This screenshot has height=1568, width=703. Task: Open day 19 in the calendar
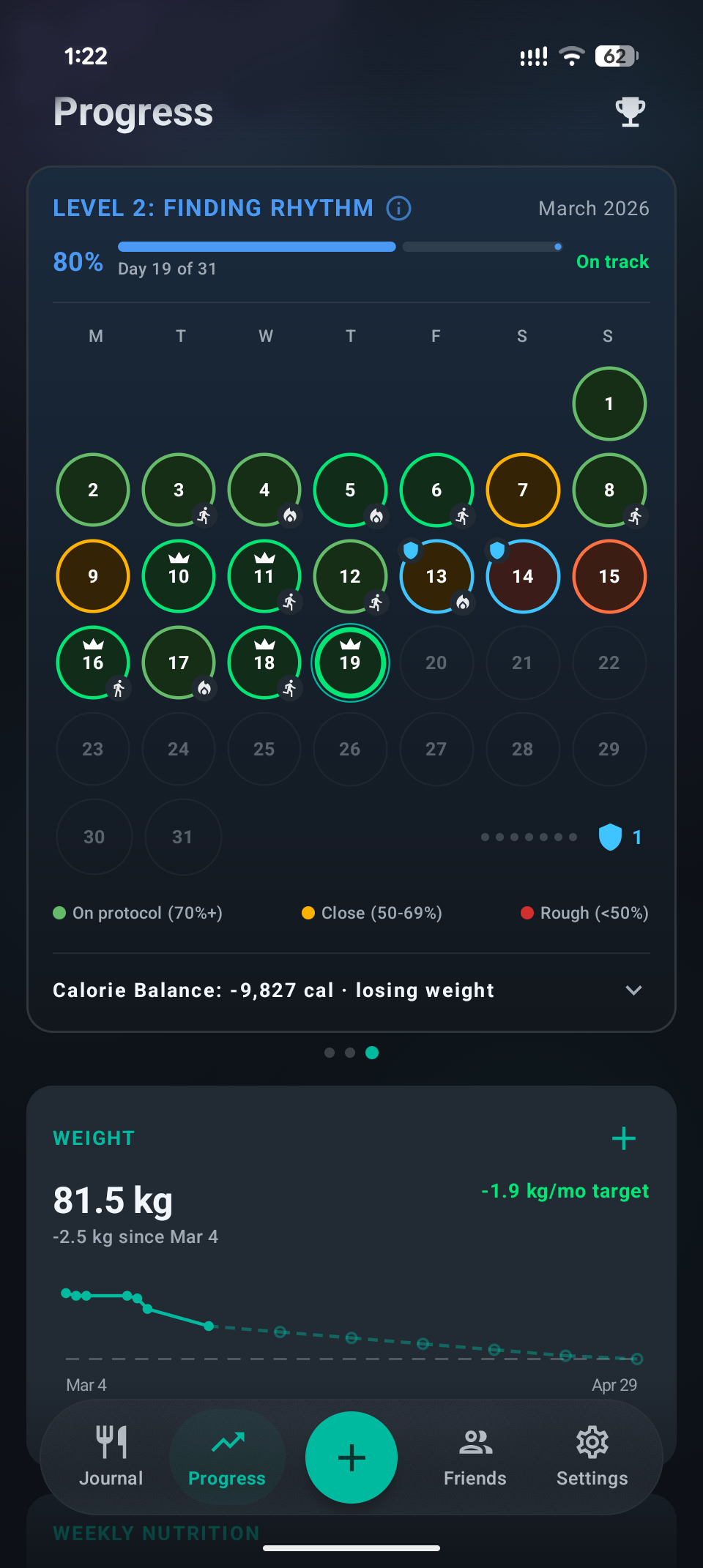(350, 663)
